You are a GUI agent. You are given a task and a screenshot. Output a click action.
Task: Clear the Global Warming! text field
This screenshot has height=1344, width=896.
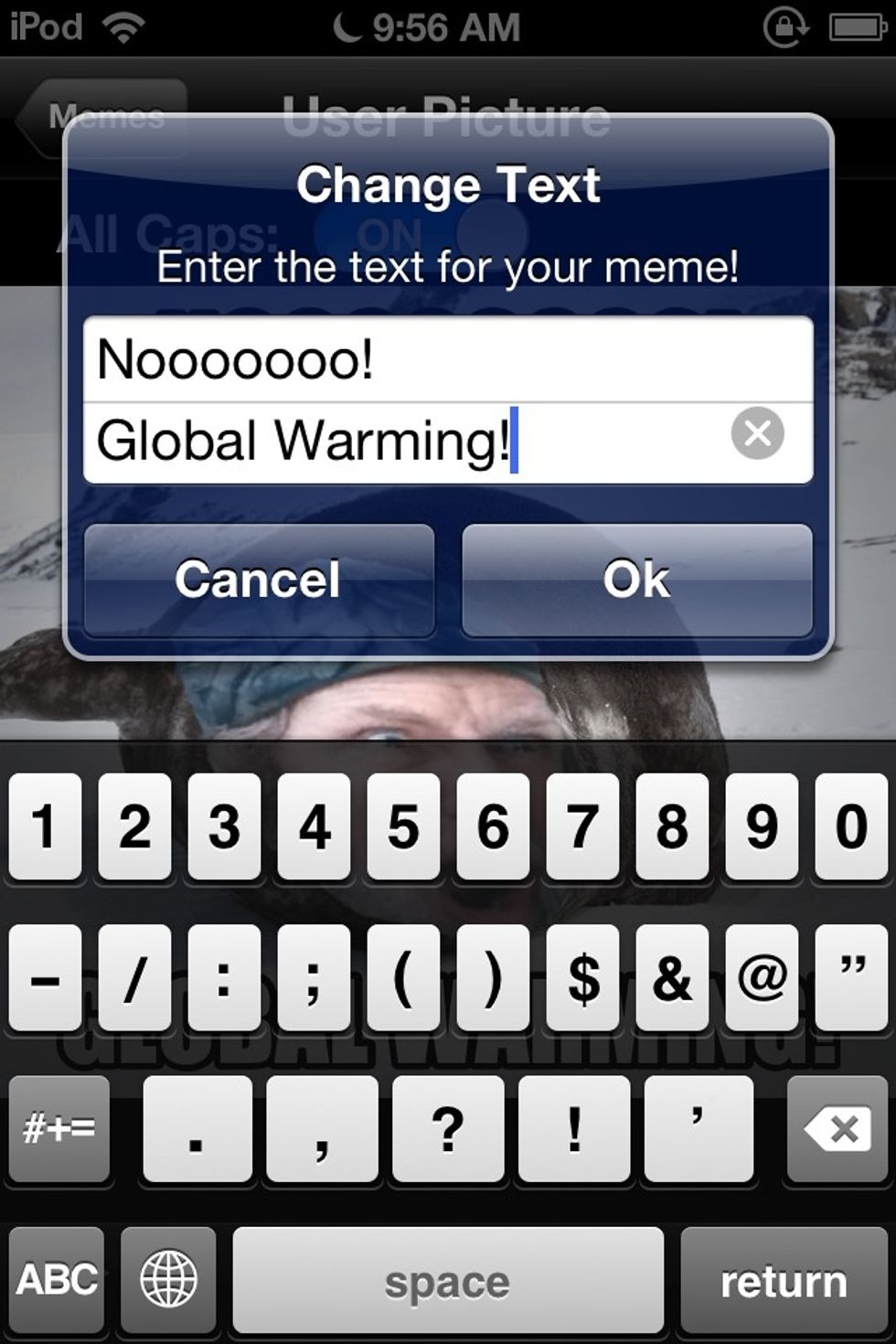(757, 433)
